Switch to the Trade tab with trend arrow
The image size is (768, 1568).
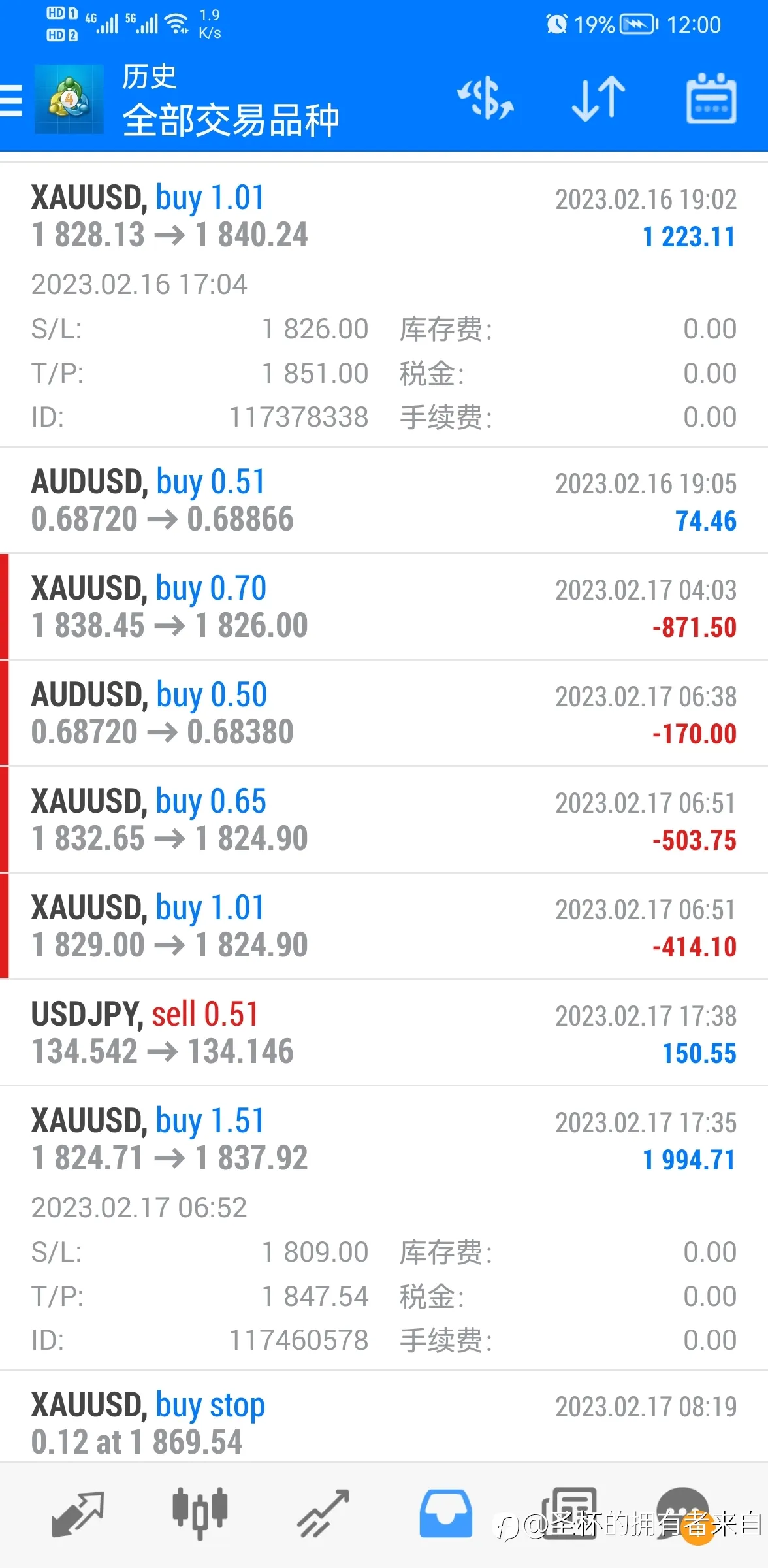pos(323,1514)
